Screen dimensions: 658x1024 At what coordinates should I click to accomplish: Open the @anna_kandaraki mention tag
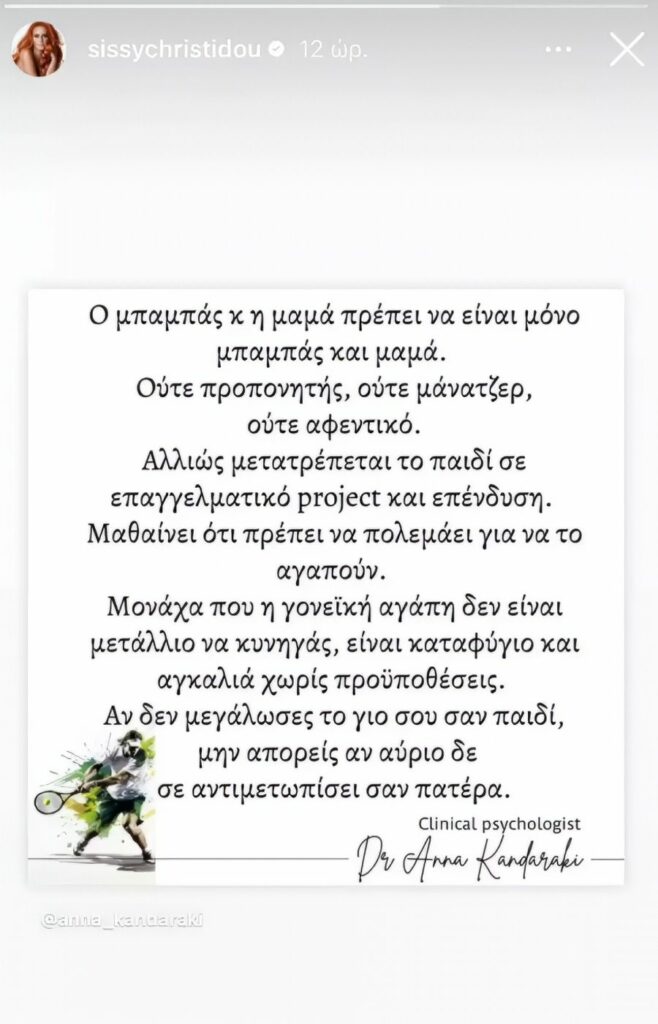(124, 919)
